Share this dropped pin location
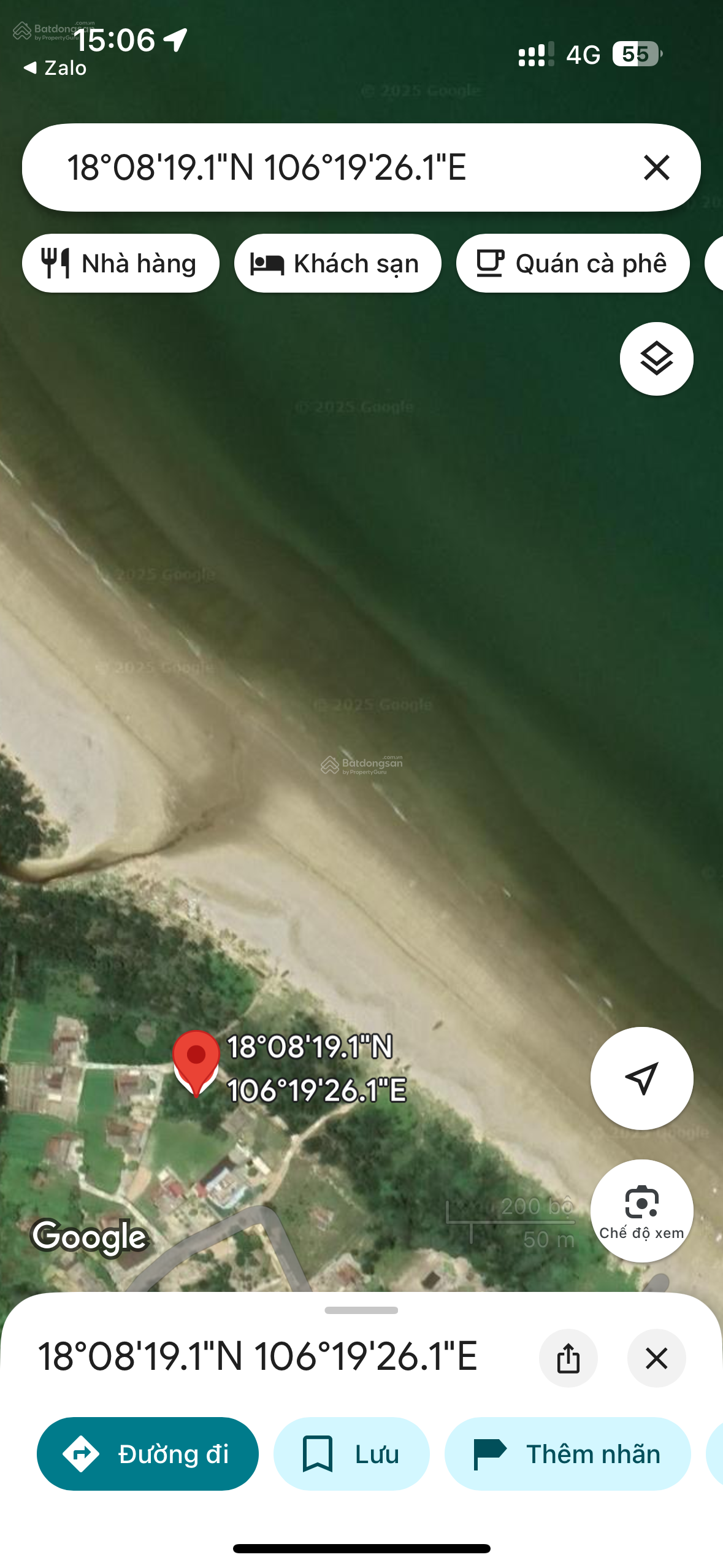This screenshot has height=1568, width=723. click(x=568, y=1358)
